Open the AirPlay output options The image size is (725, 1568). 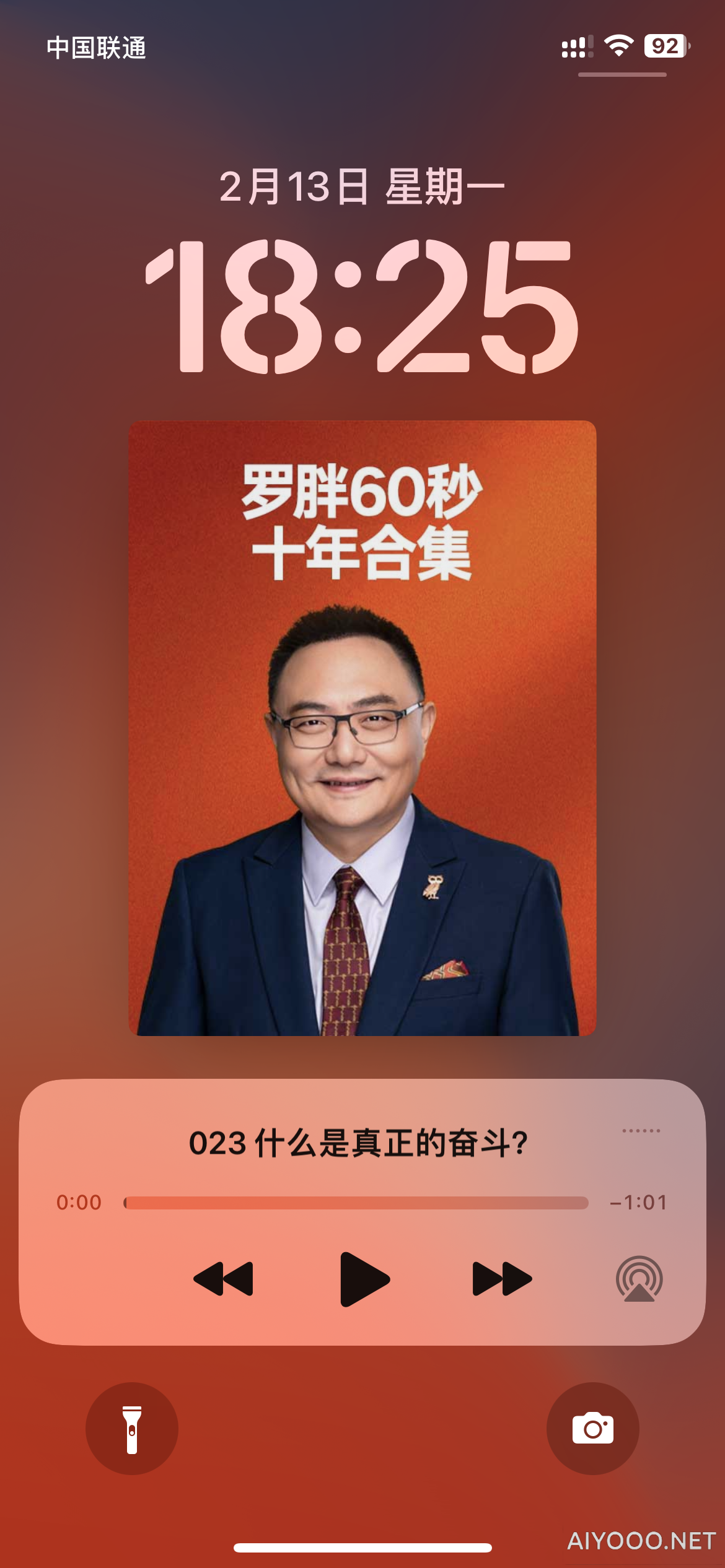click(x=639, y=1279)
